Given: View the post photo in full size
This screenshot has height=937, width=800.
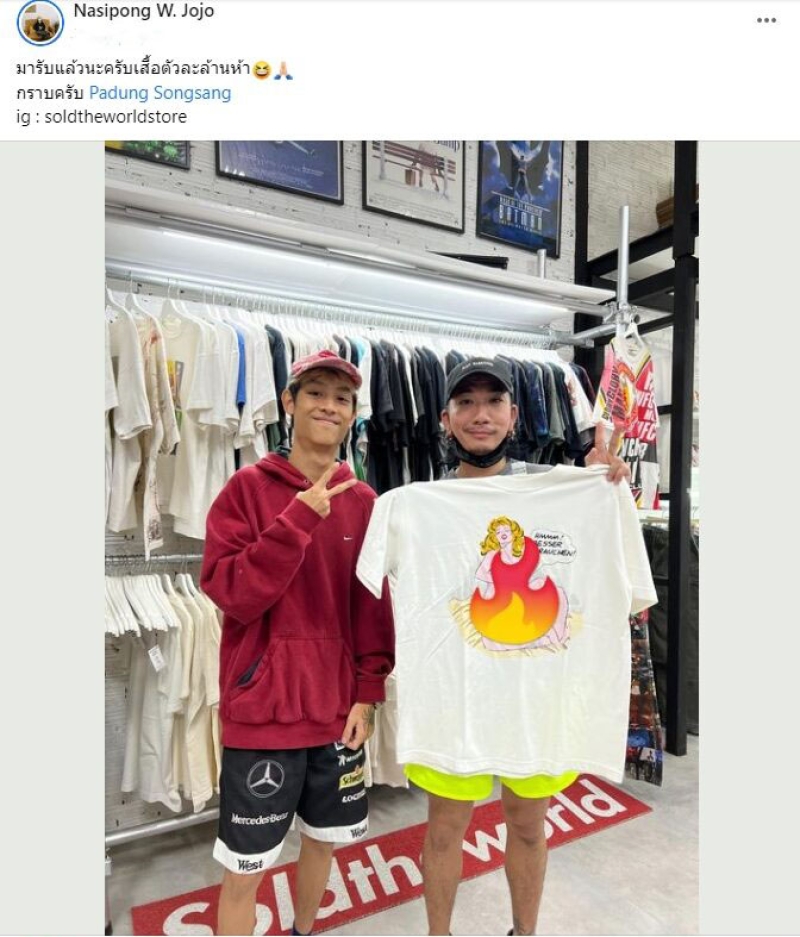Looking at the screenshot, I should click(401, 537).
